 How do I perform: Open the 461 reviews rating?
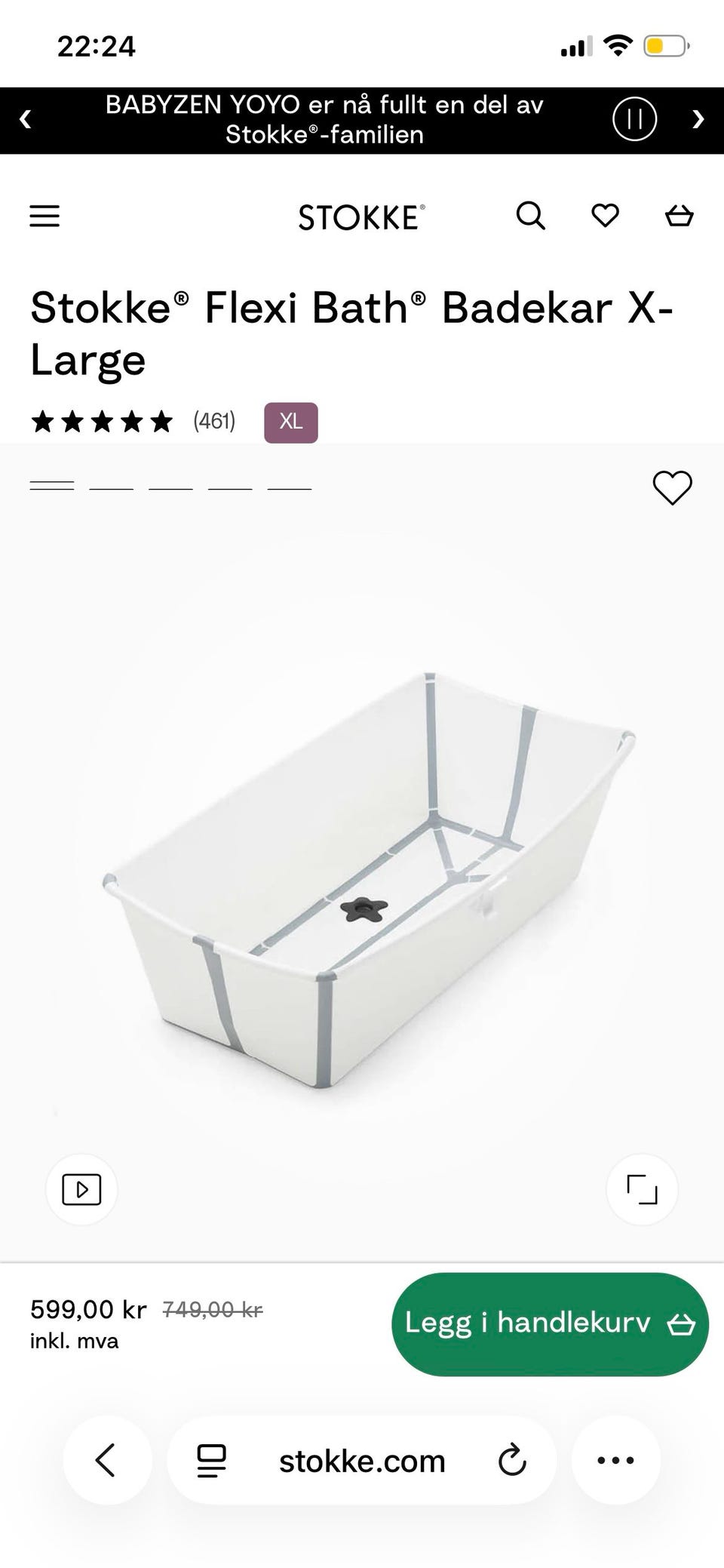click(x=133, y=422)
